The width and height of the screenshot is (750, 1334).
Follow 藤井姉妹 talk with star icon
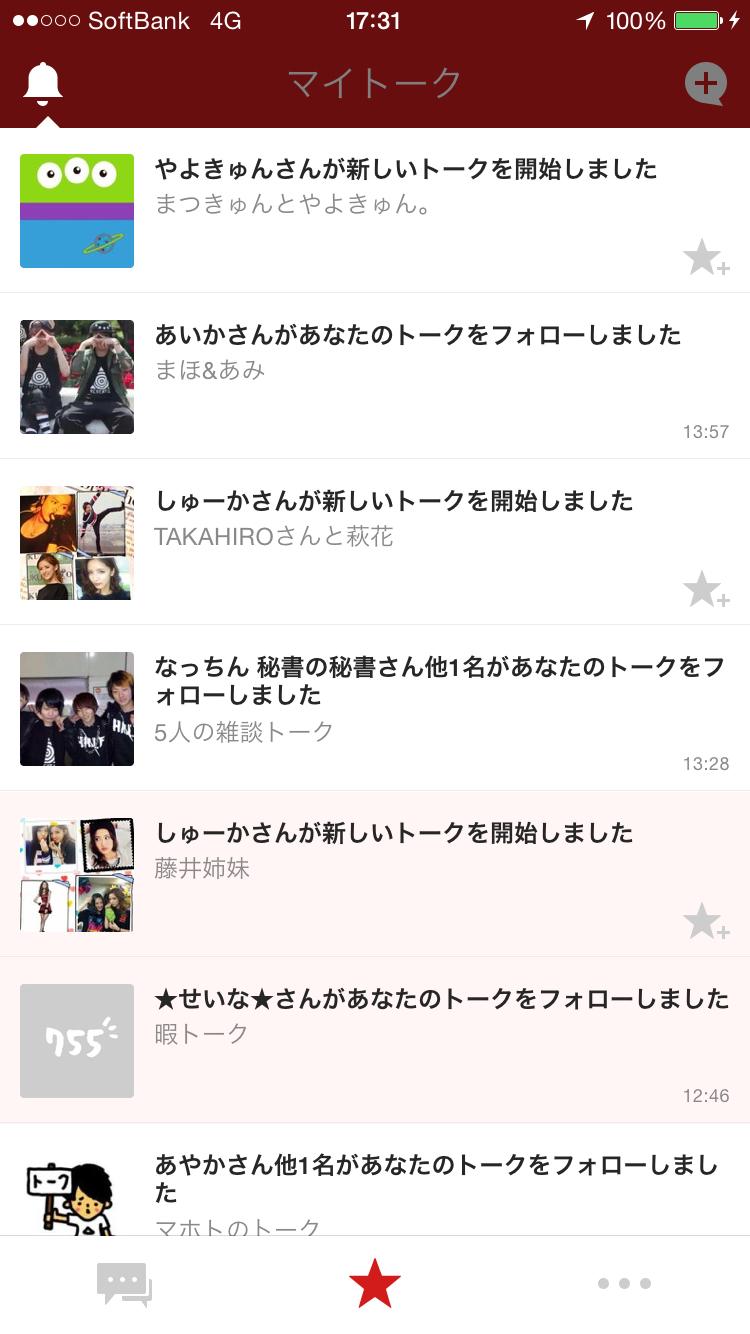(x=706, y=922)
